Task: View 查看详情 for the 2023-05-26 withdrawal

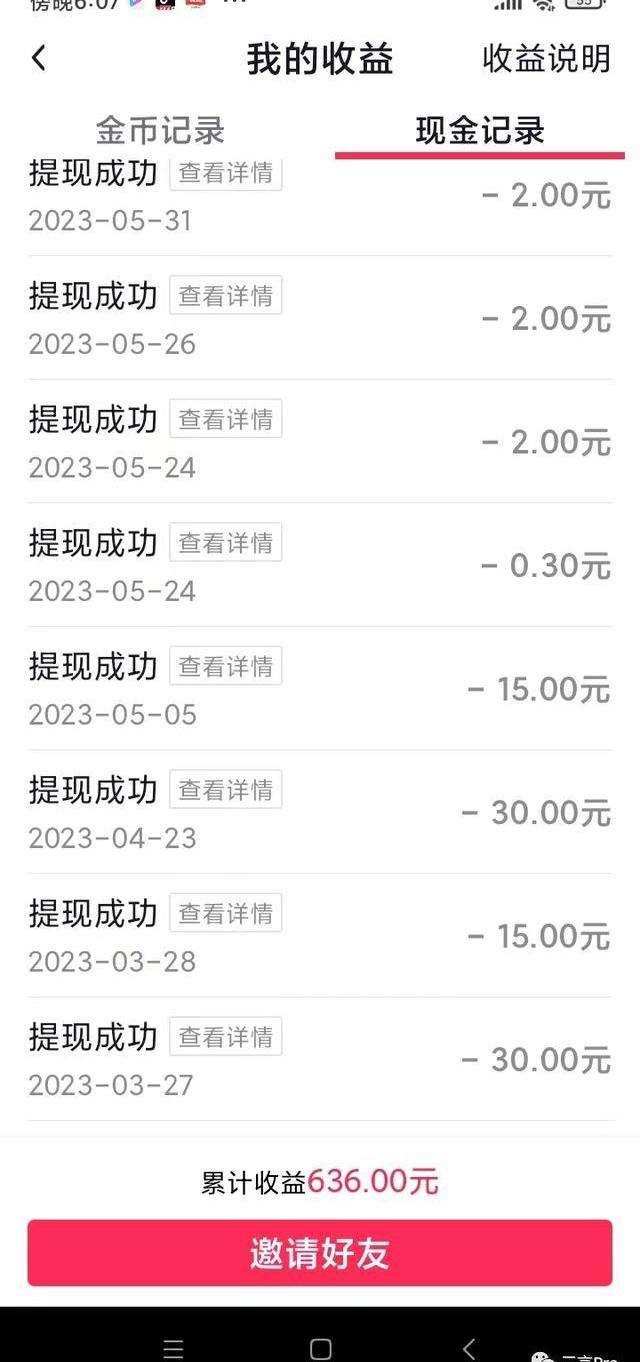Action: [x=225, y=296]
